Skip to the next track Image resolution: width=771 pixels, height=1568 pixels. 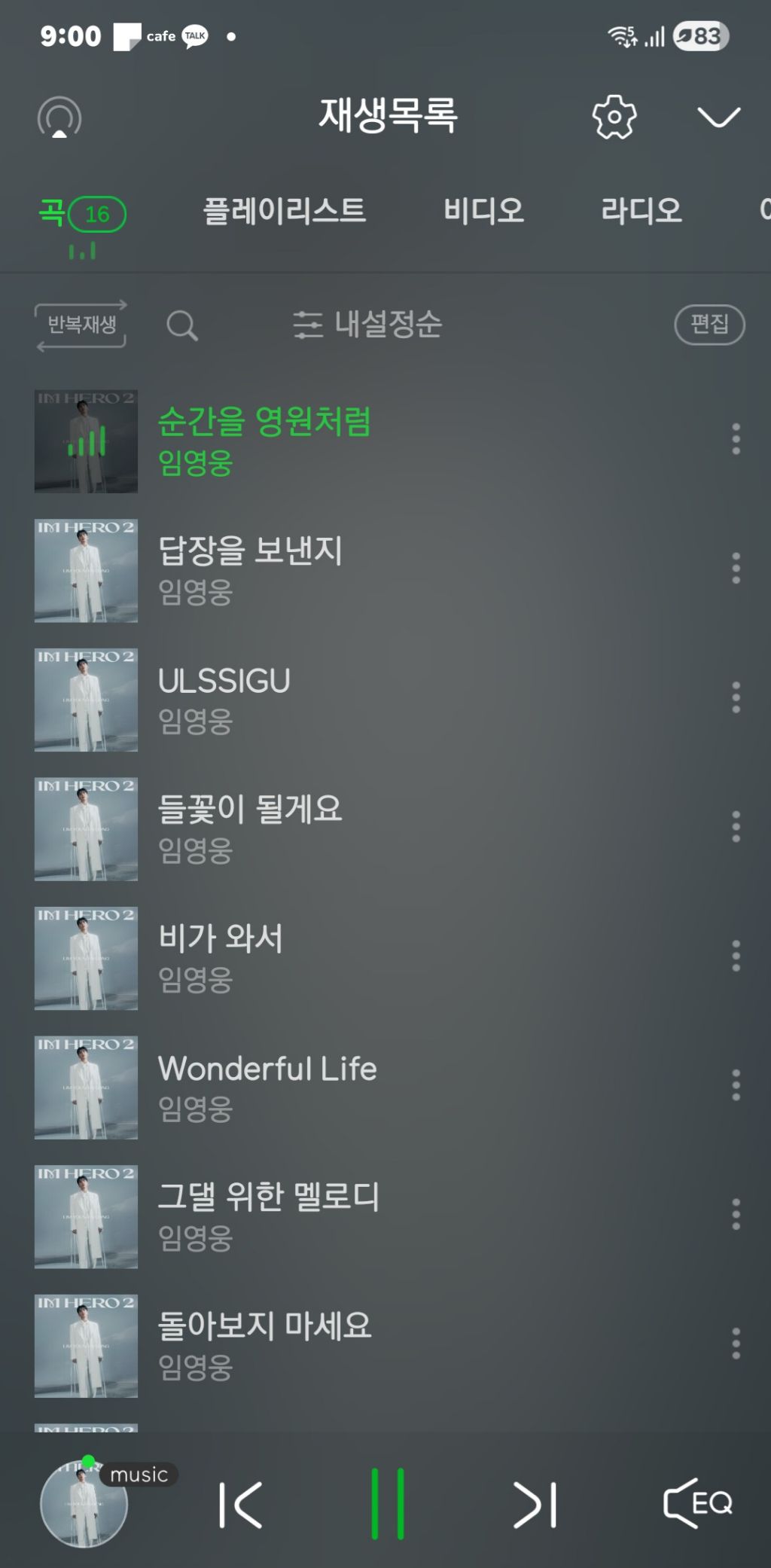click(535, 1505)
